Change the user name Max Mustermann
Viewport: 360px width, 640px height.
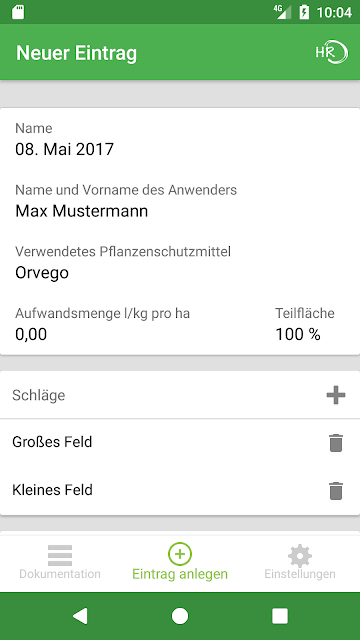[180, 201]
